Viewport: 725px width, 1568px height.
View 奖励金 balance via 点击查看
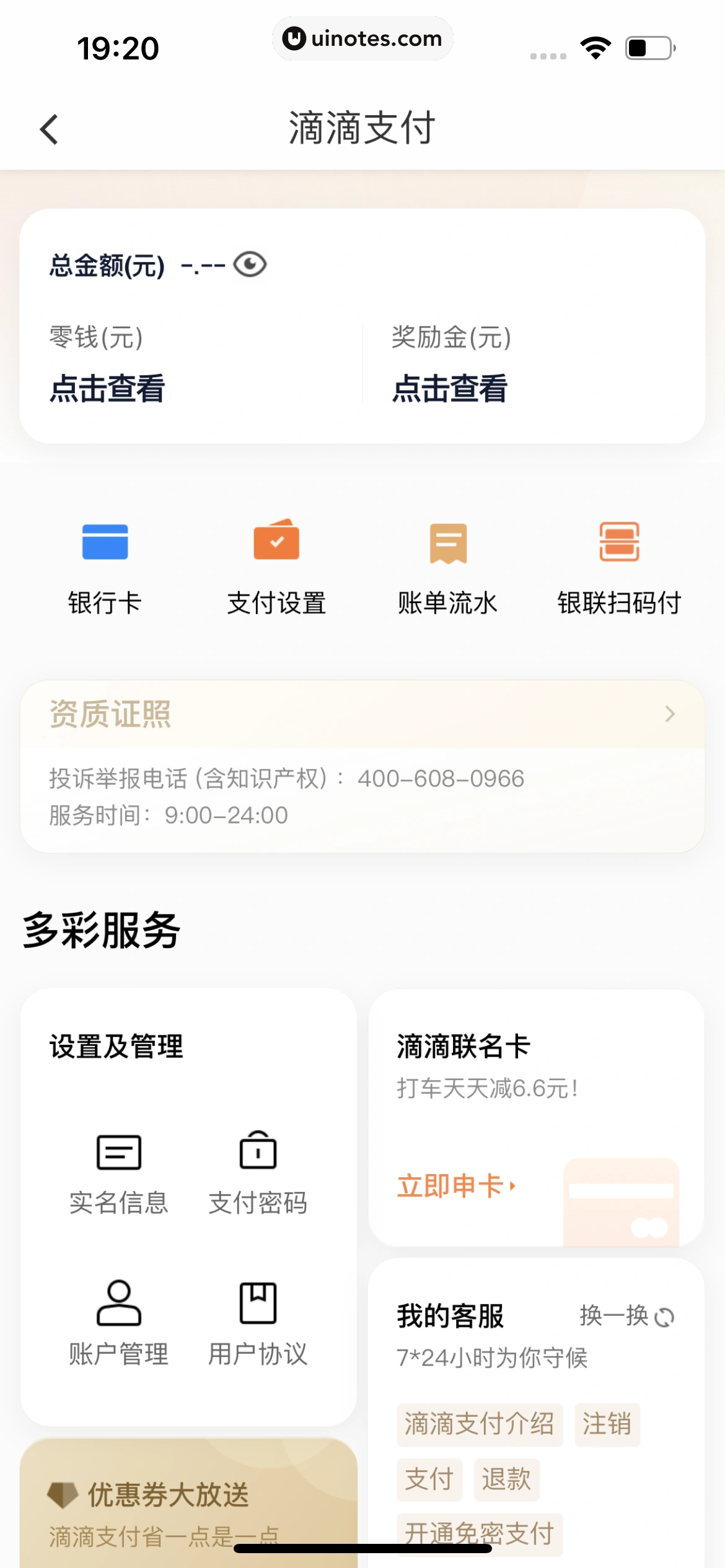[x=450, y=389]
